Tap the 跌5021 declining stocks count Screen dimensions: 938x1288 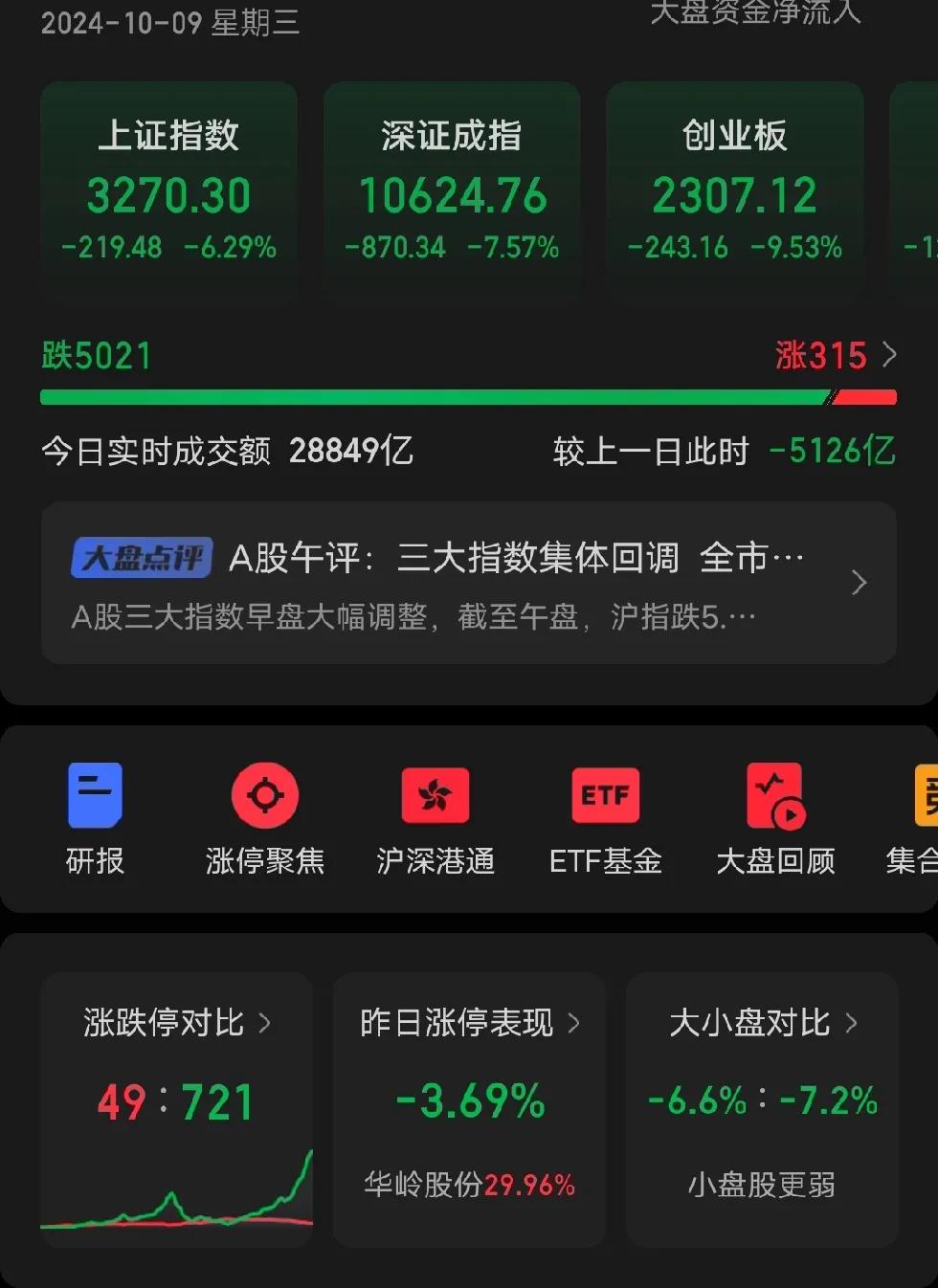pos(95,356)
